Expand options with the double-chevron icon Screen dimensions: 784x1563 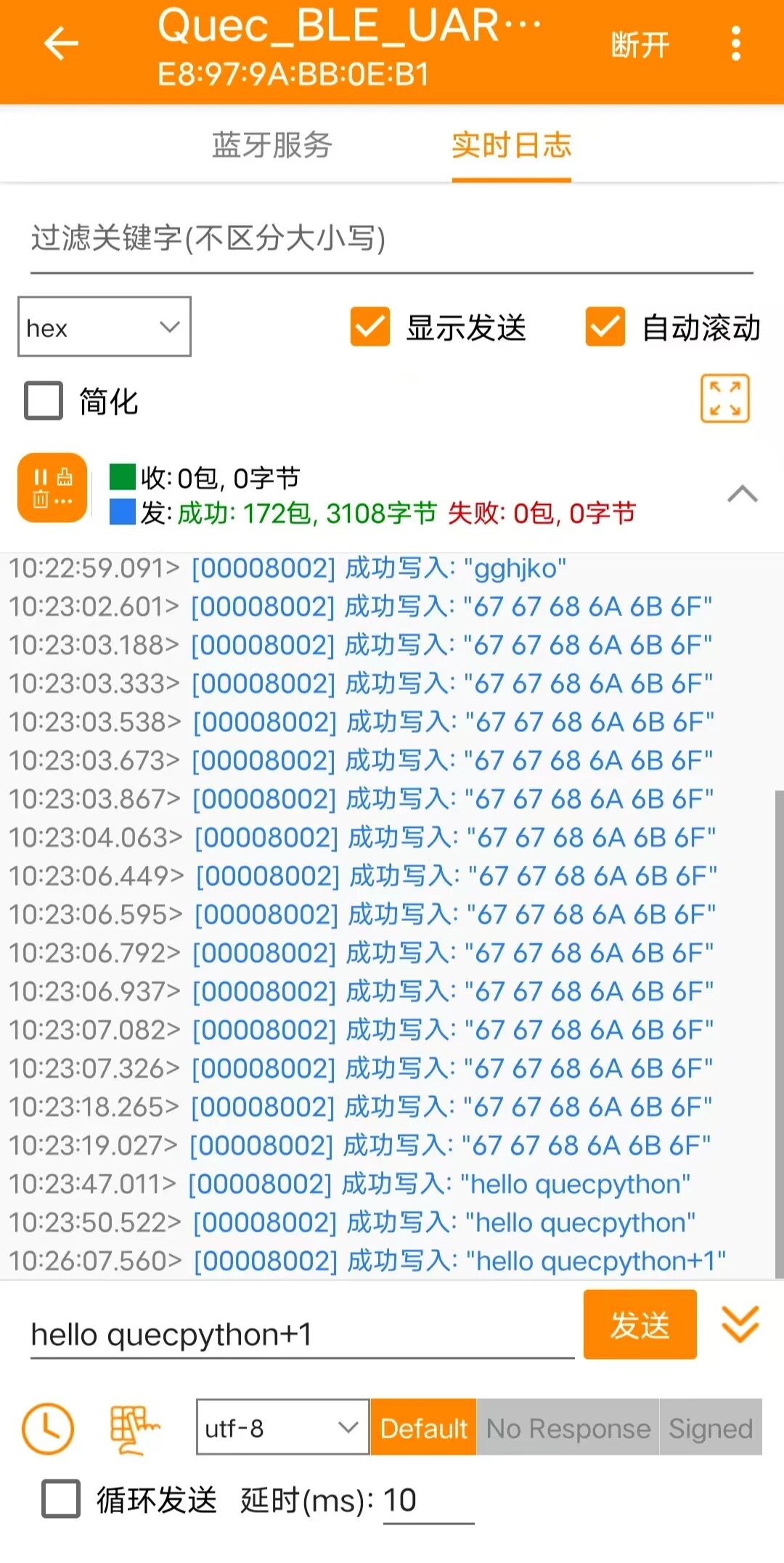click(740, 1325)
